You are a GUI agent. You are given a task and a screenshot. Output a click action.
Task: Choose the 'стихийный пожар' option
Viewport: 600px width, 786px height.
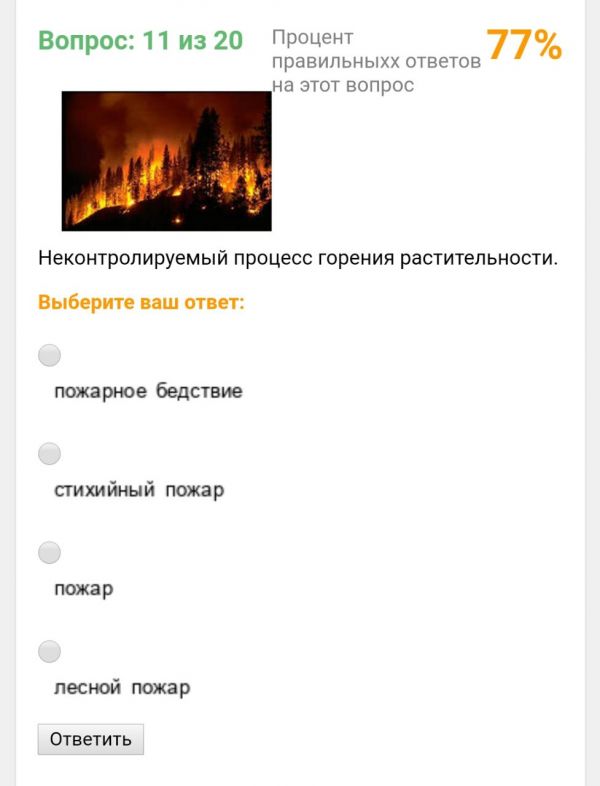click(49, 454)
